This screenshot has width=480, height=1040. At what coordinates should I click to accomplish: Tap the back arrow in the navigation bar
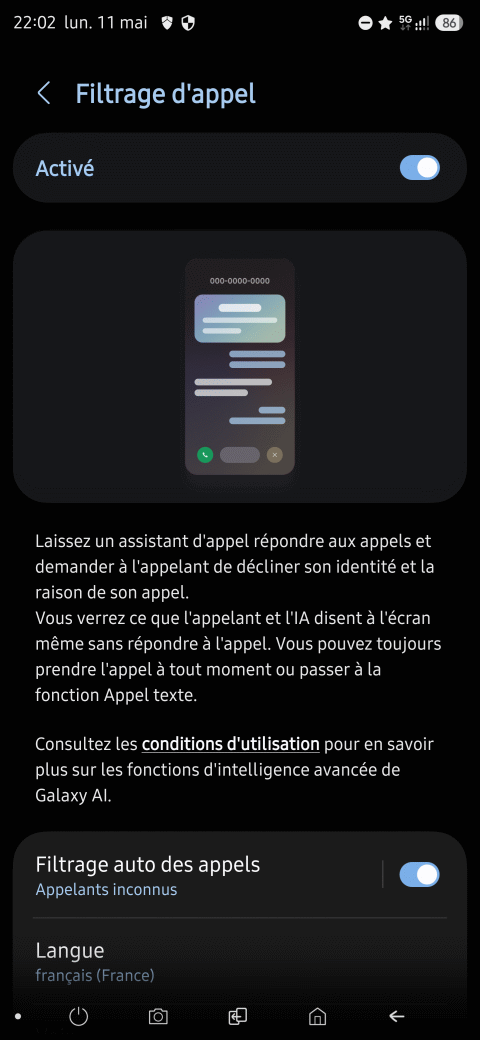pos(396,1015)
